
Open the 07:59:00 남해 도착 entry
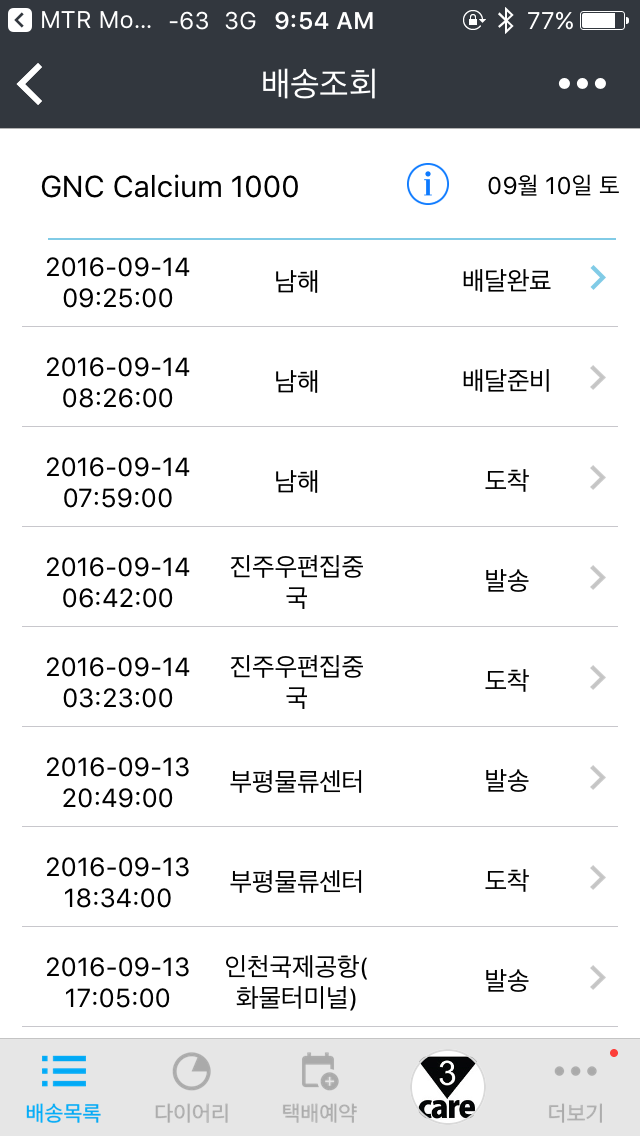click(320, 480)
